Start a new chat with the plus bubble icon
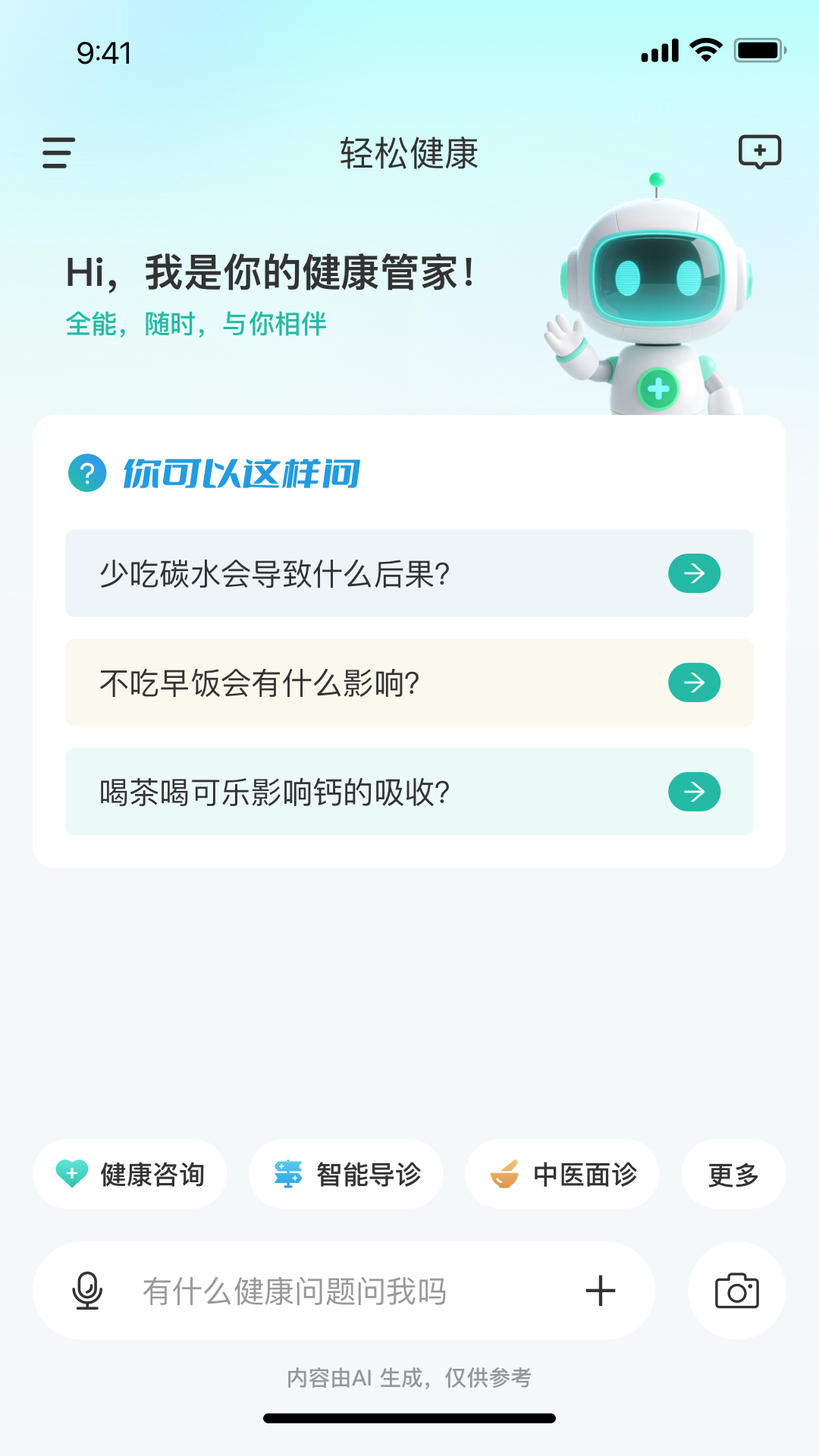819x1456 pixels. pyautogui.click(x=760, y=152)
